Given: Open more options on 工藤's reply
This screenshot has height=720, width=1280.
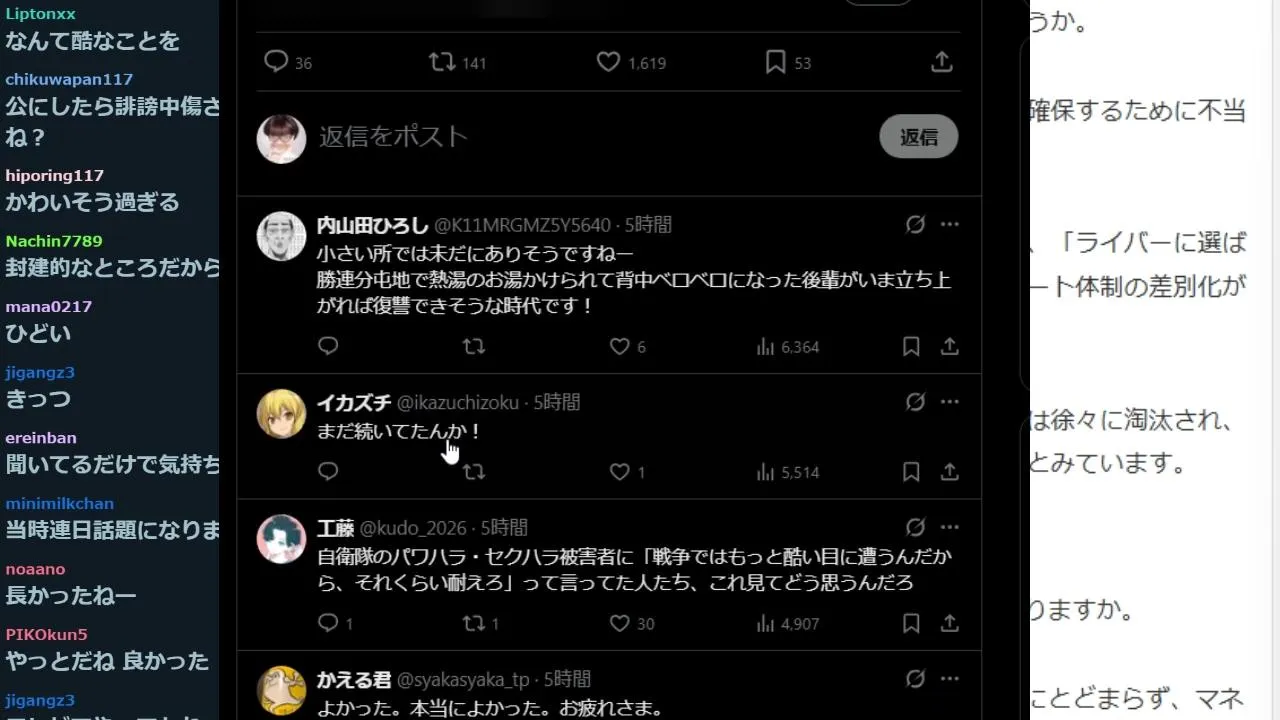Looking at the screenshot, I should pos(950,527).
